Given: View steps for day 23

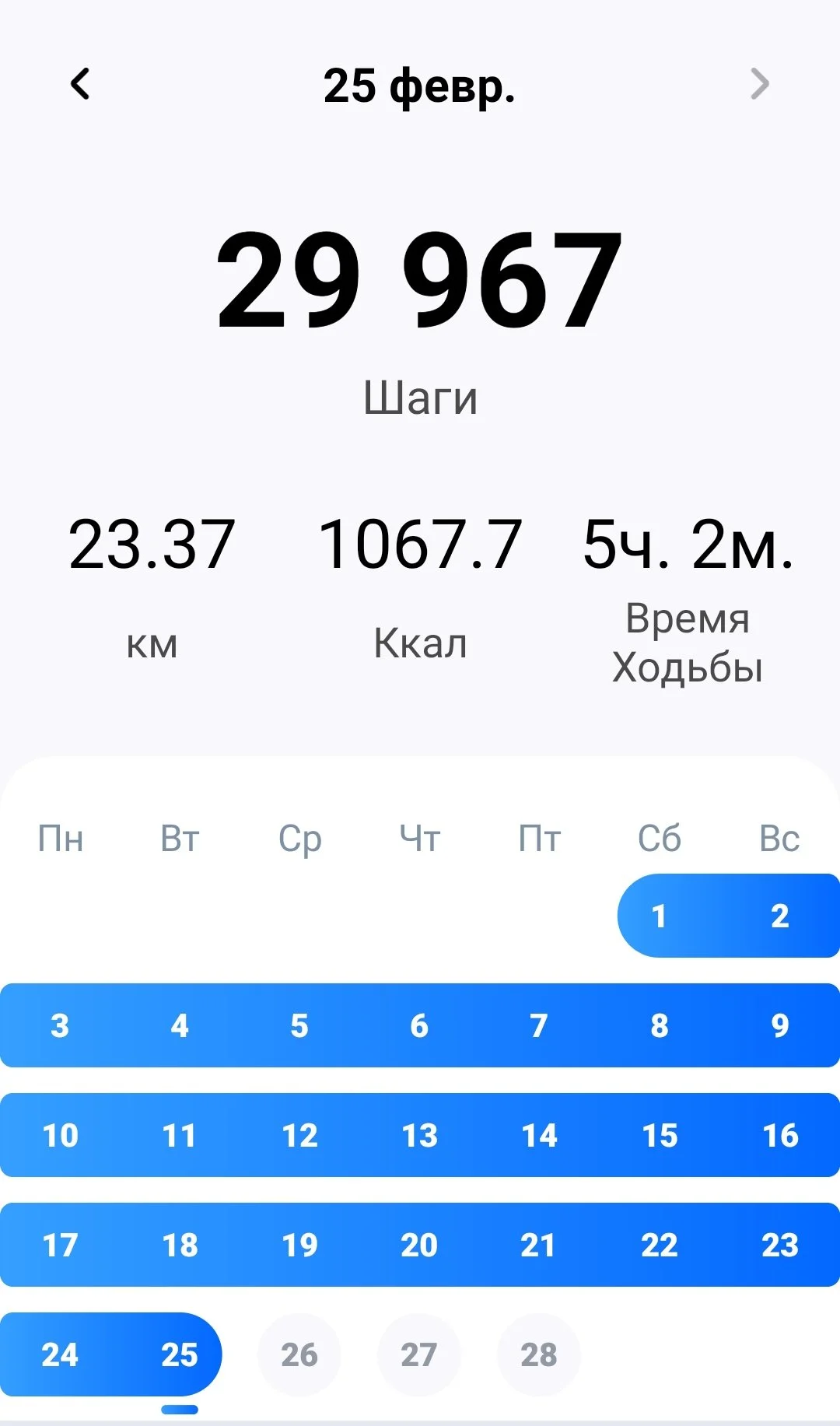Looking at the screenshot, I should click(779, 1245).
